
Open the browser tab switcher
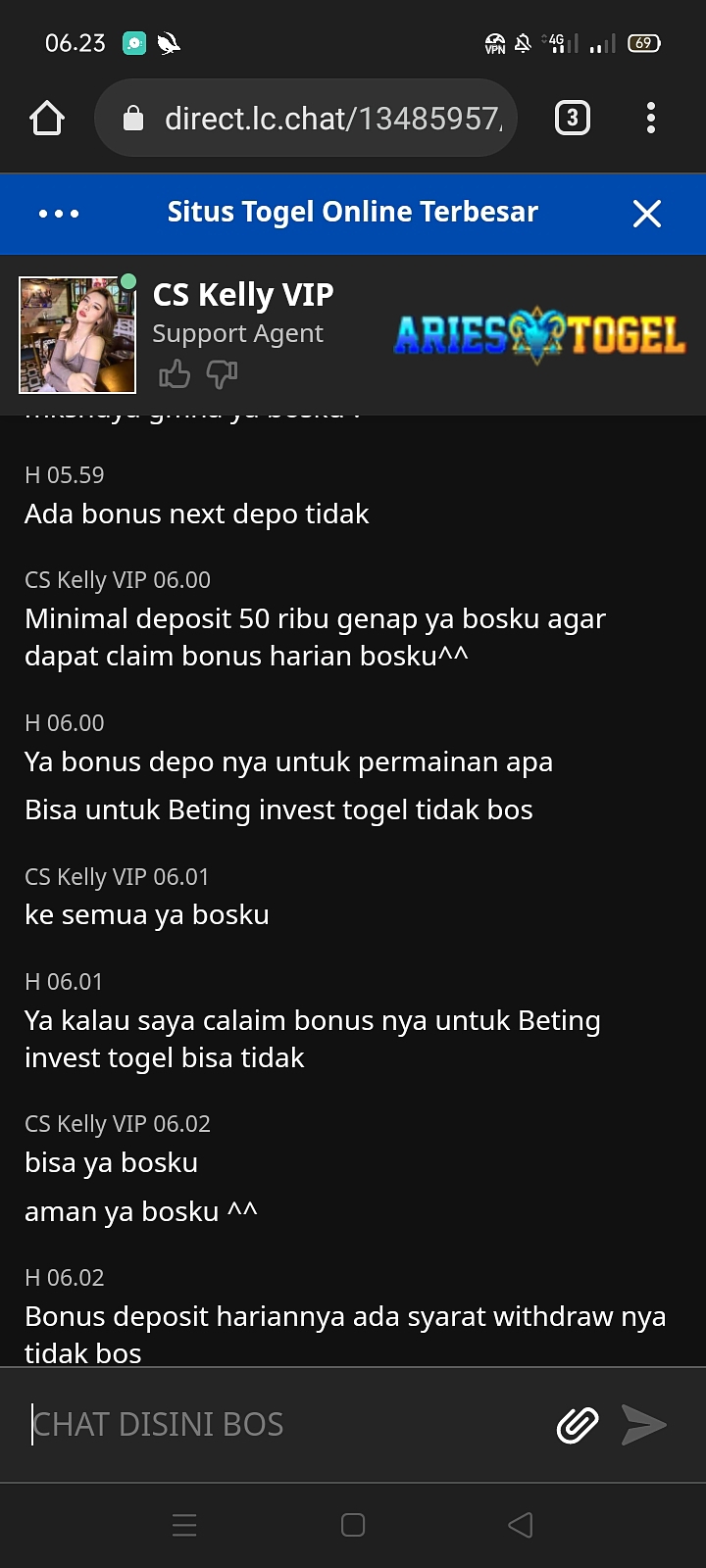pyautogui.click(x=573, y=119)
